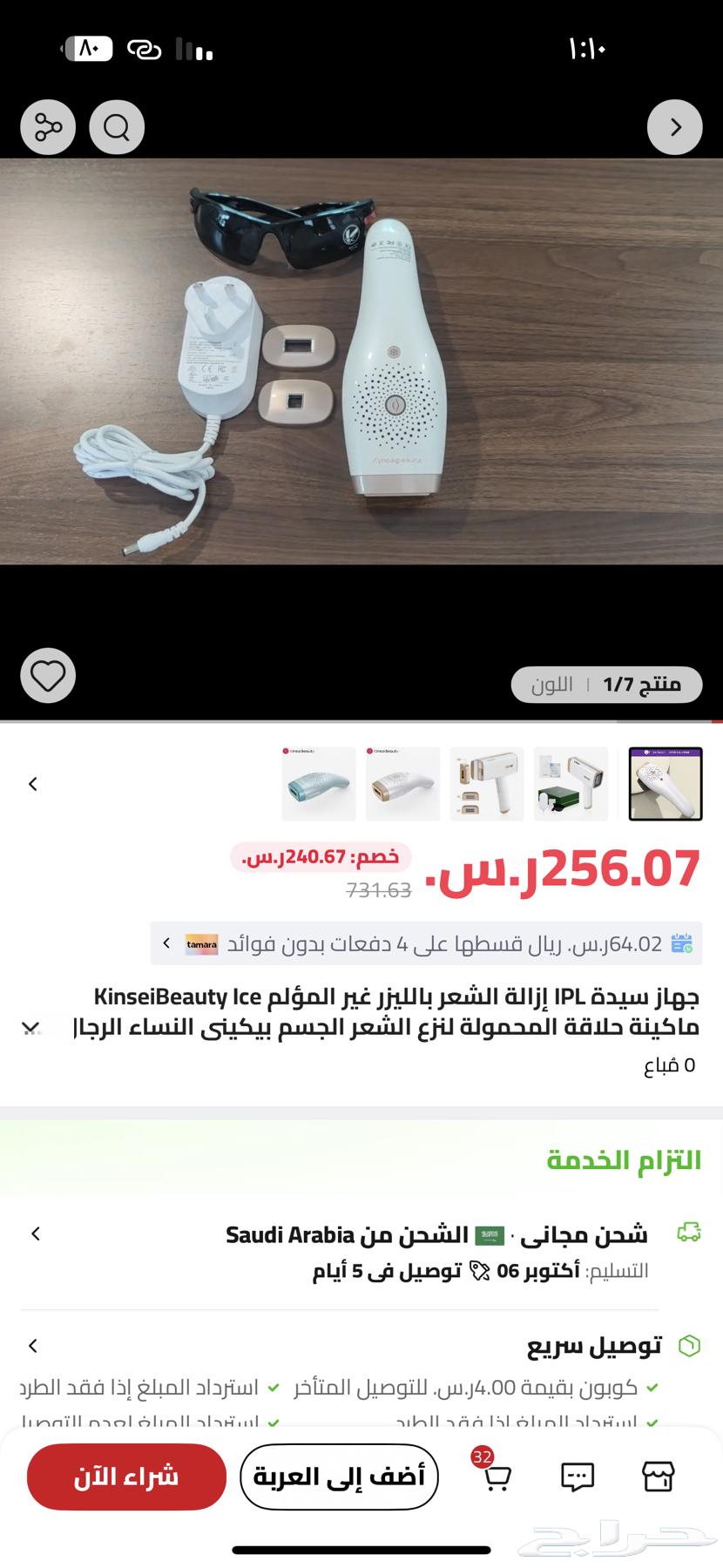The image size is (723, 1568).
Task: Expand the fast delivery section chevron
Action: pyautogui.click(x=33, y=1345)
